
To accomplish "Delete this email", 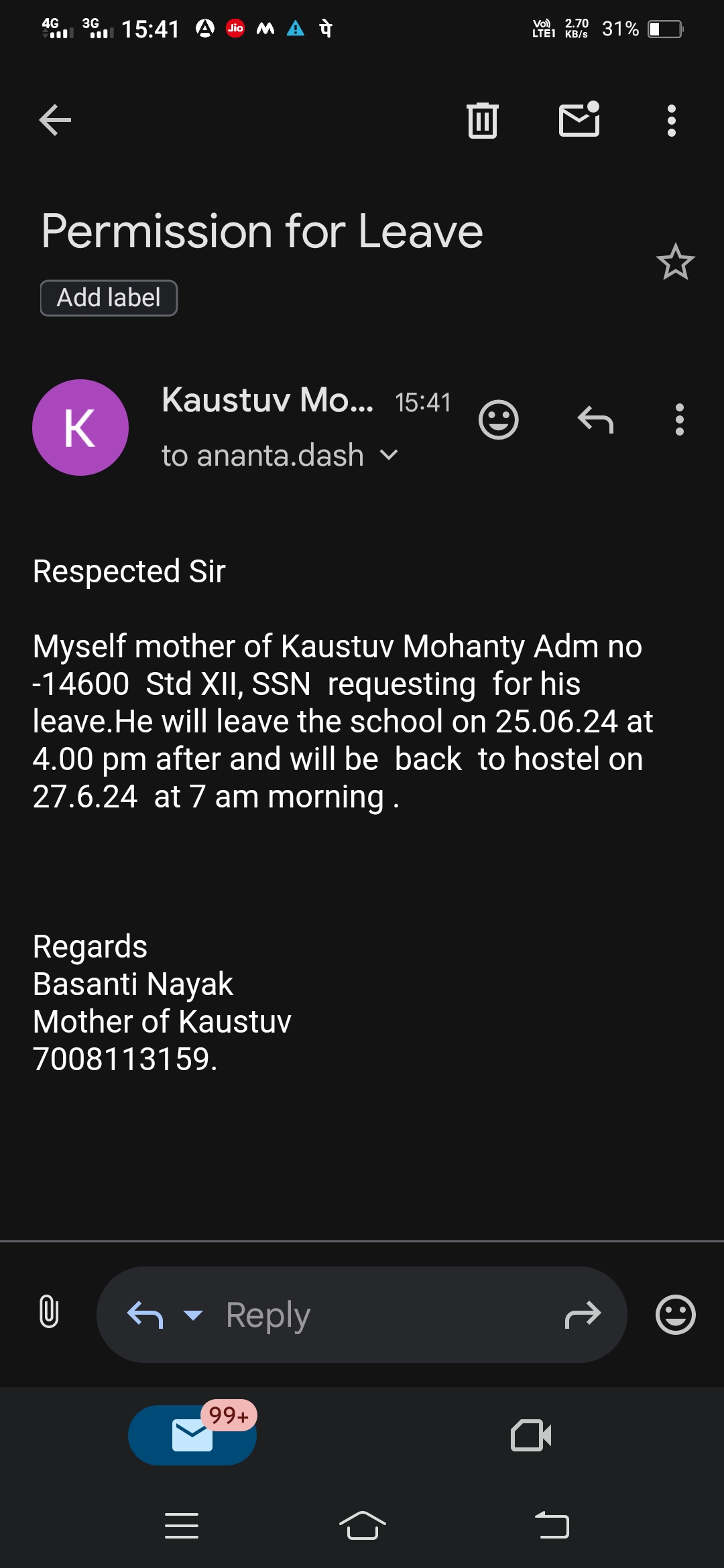I will pos(482,121).
